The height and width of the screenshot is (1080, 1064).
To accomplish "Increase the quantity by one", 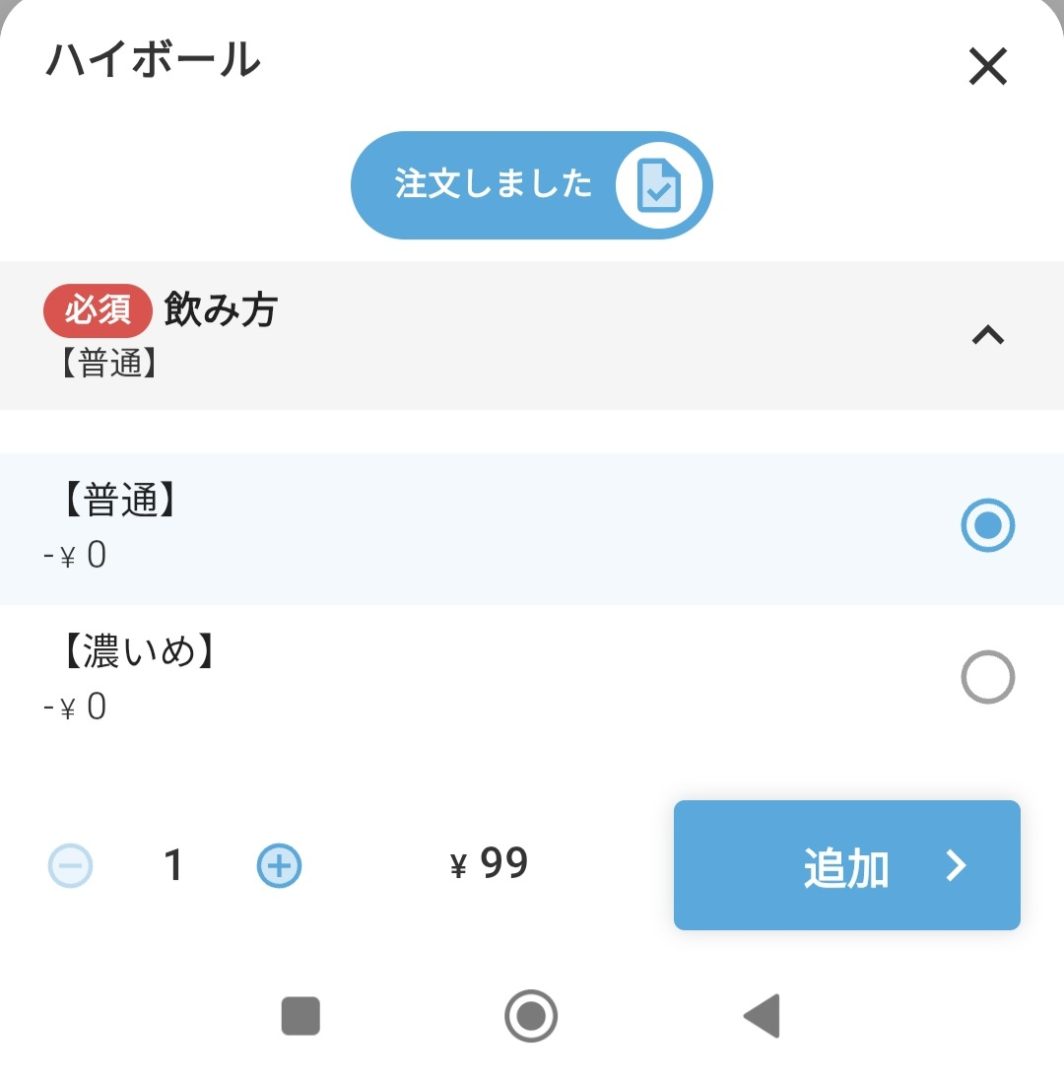I will (279, 866).
